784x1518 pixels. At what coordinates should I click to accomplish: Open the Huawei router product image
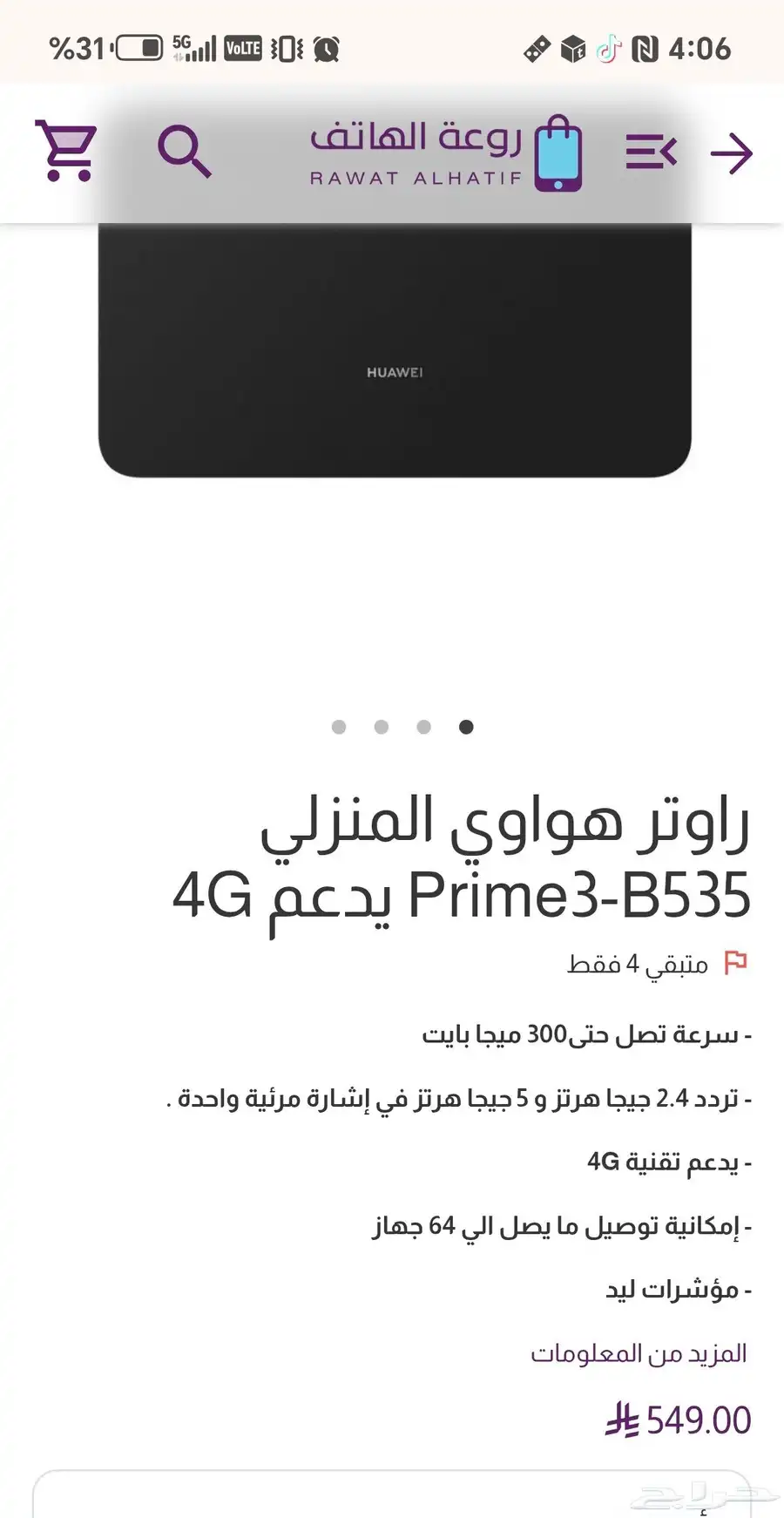(395, 350)
